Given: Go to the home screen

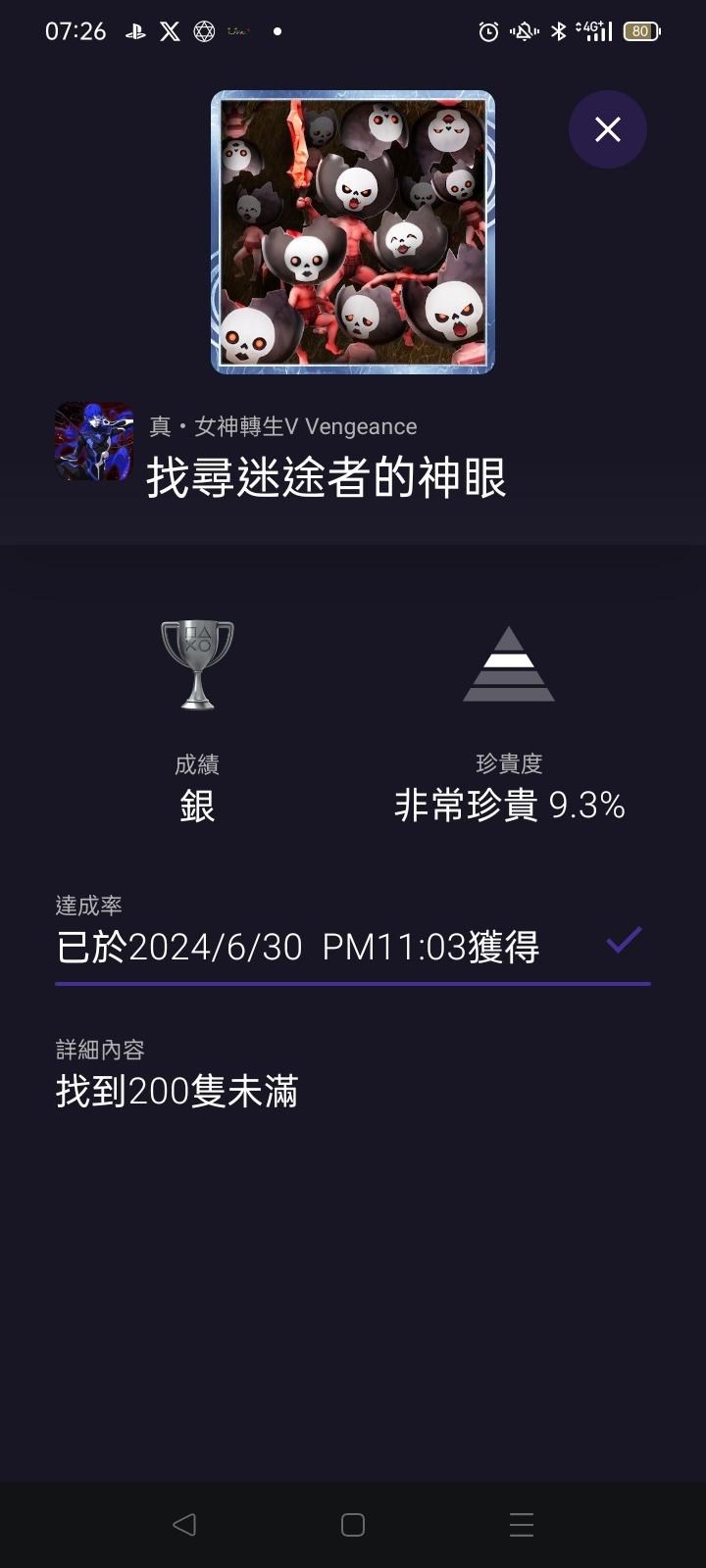Looking at the screenshot, I should point(353,1524).
